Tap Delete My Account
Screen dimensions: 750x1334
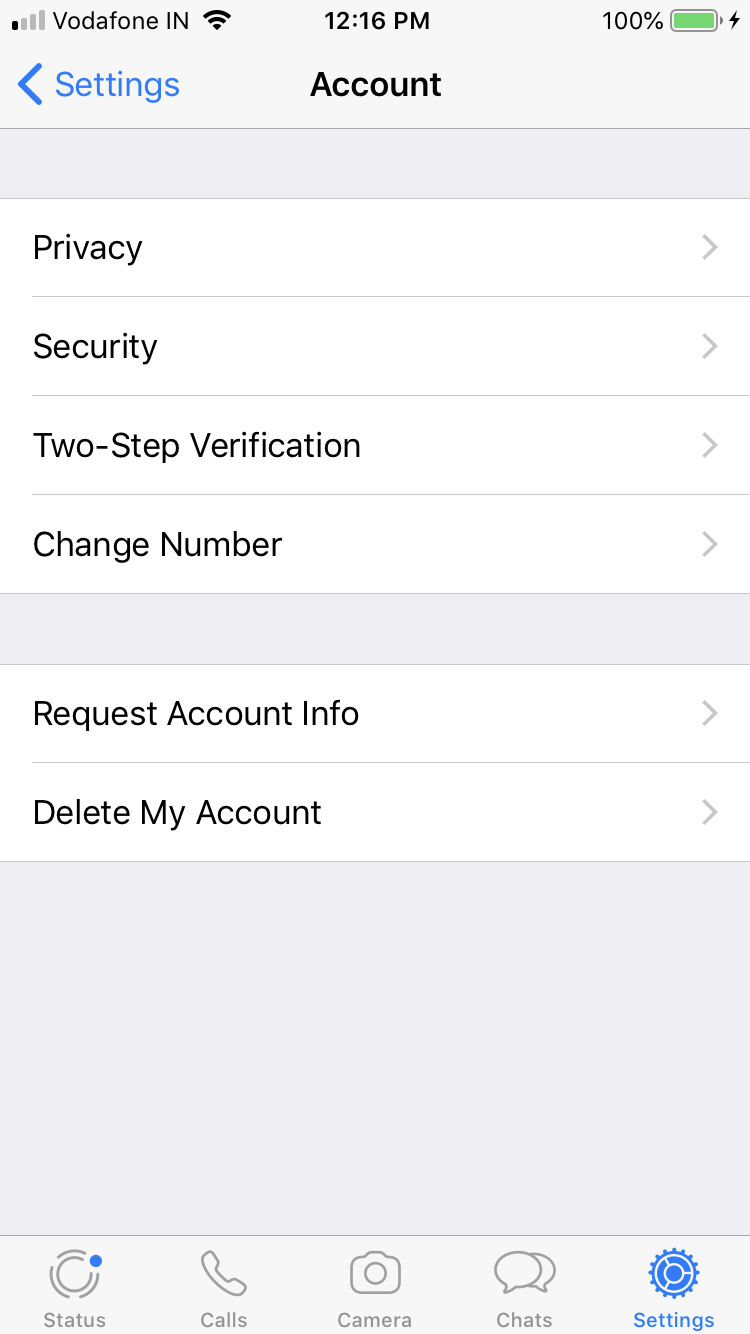click(x=375, y=812)
